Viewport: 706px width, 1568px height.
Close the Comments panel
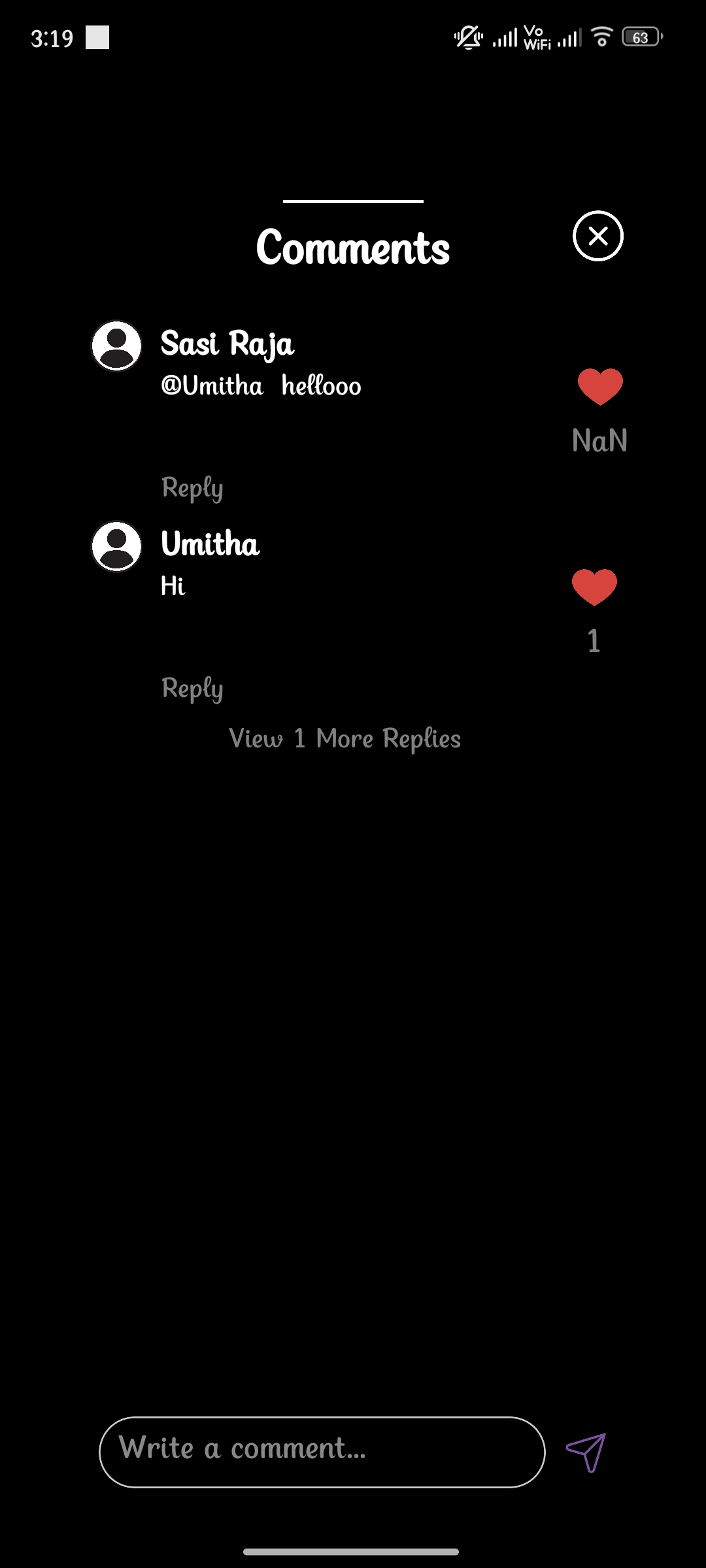[597, 236]
